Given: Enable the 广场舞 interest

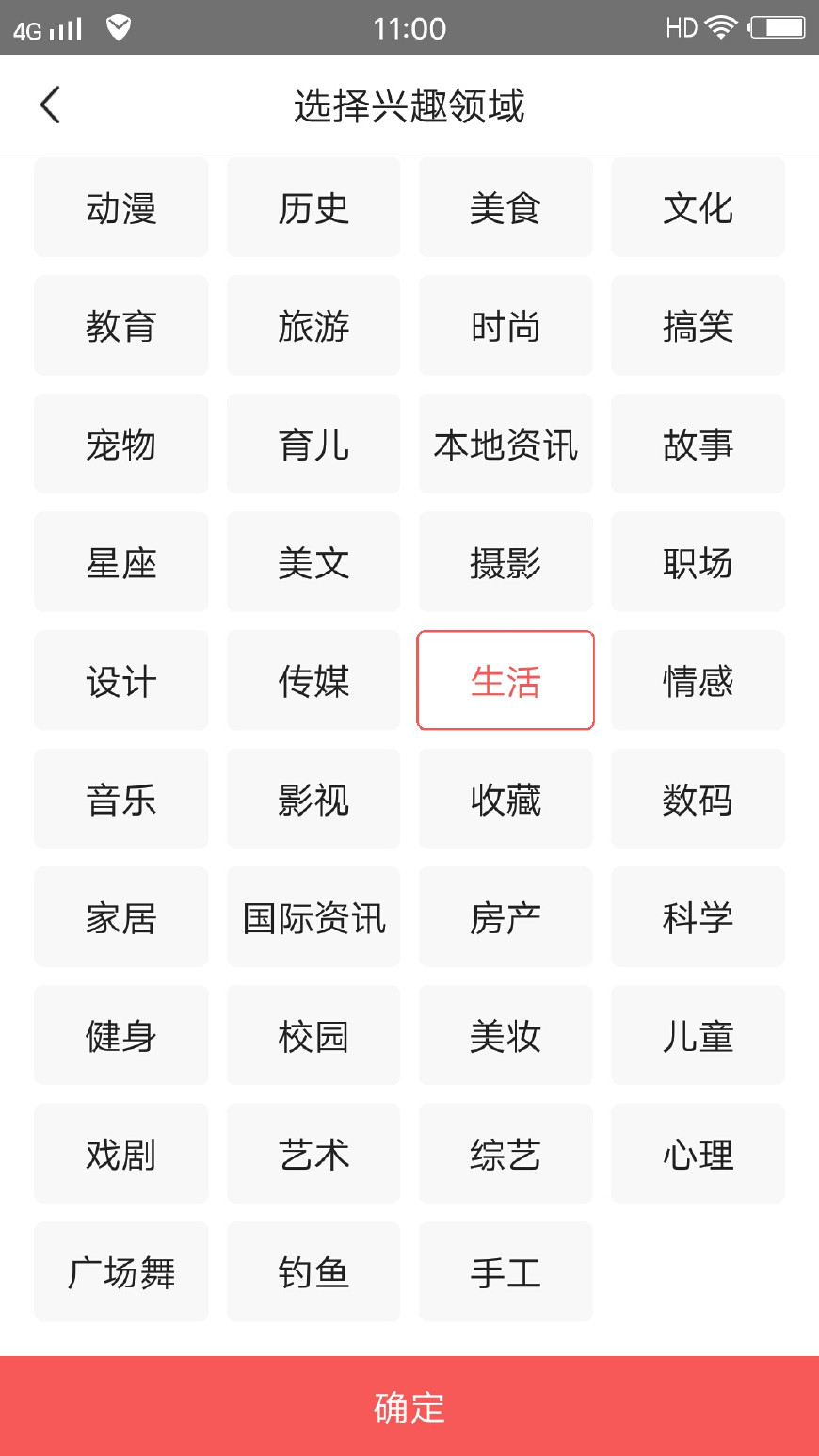Looking at the screenshot, I should [120, 1271].
